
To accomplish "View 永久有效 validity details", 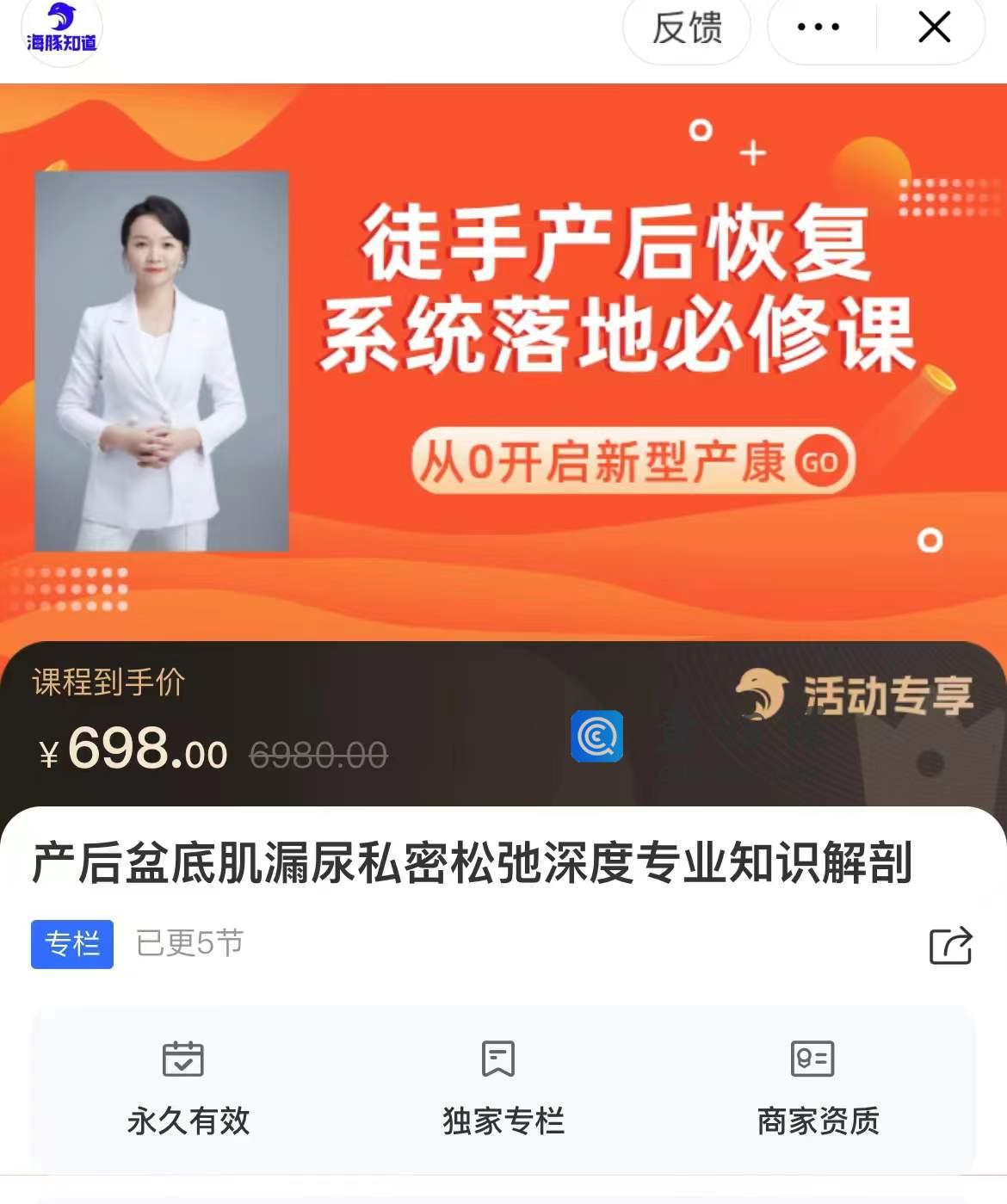I will point(188,1088).
